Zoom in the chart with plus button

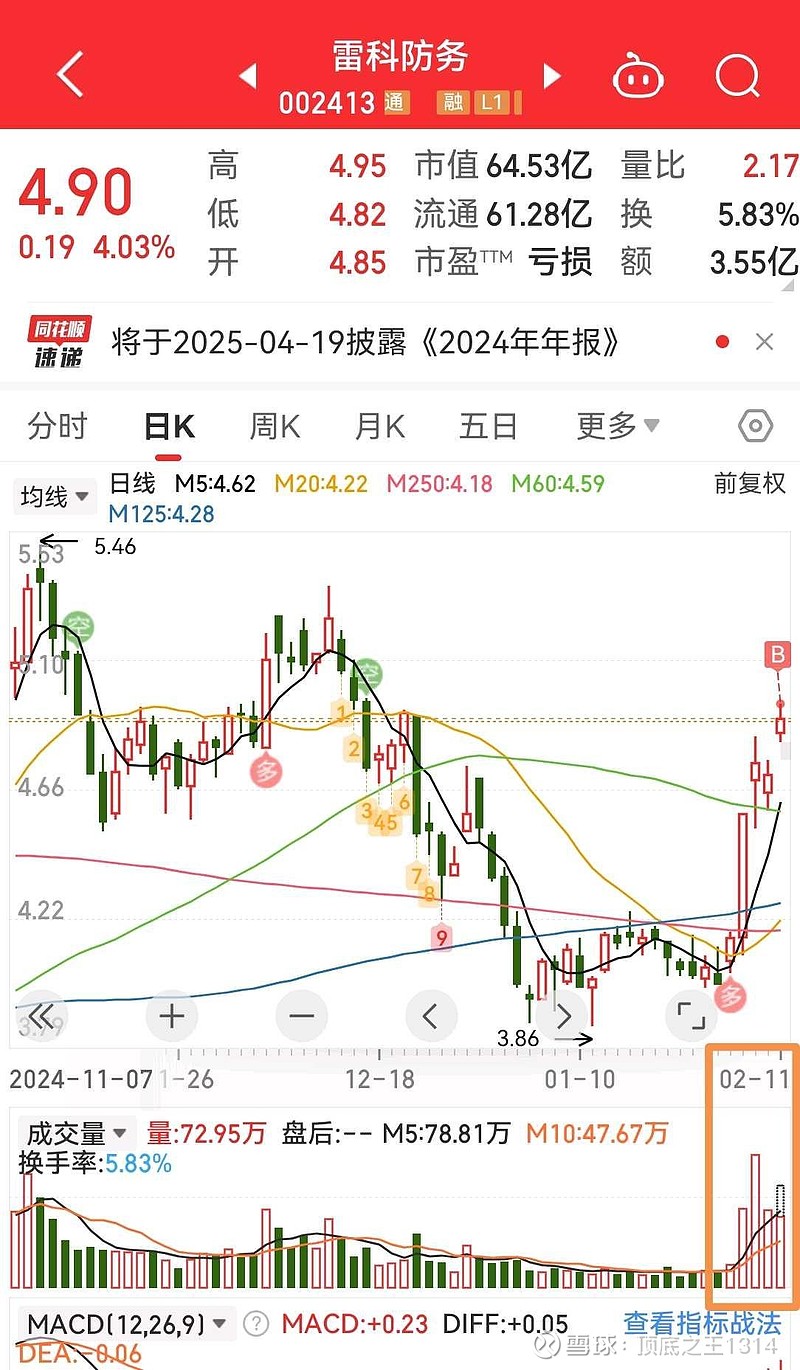pyautogui.click(x=172, y=1017)
